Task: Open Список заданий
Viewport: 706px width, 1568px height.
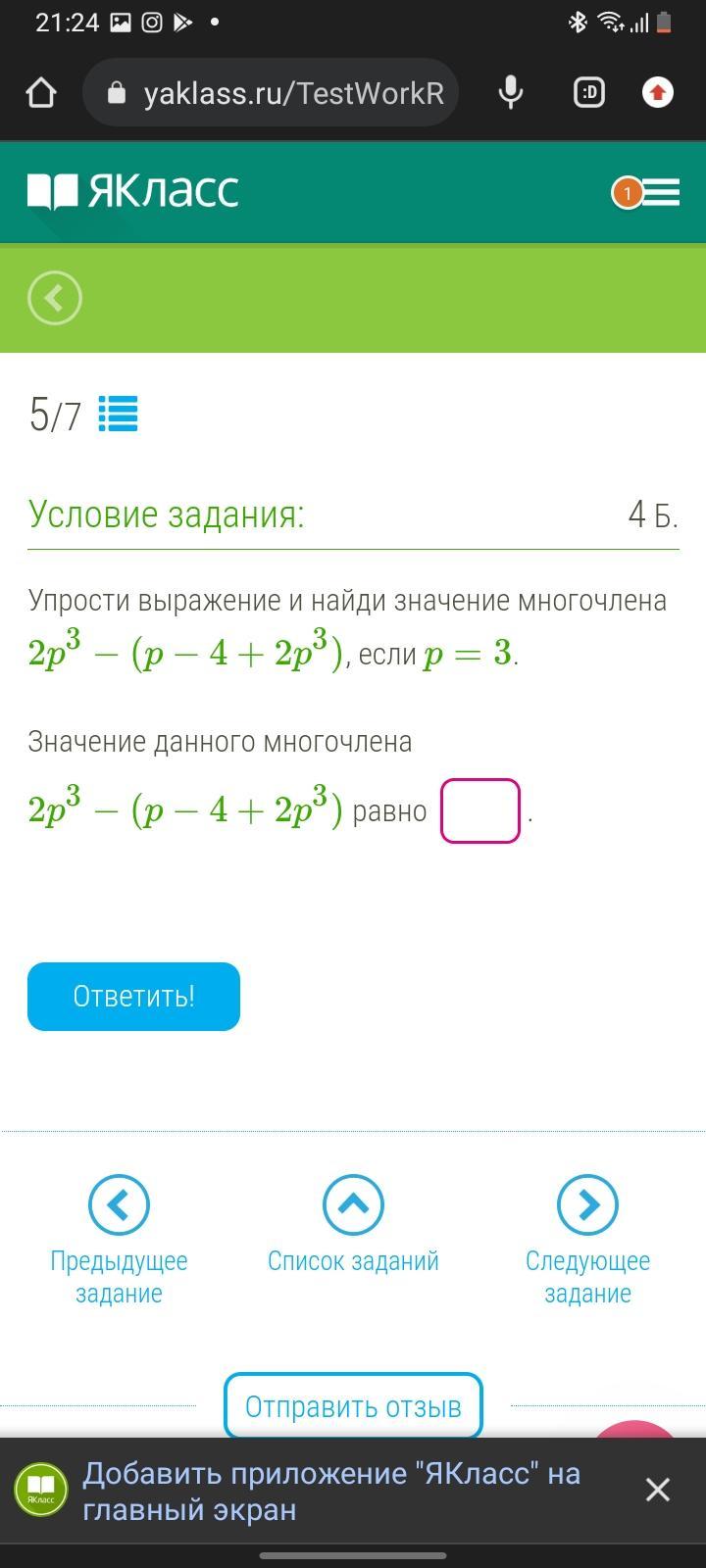Action: 353,1225
